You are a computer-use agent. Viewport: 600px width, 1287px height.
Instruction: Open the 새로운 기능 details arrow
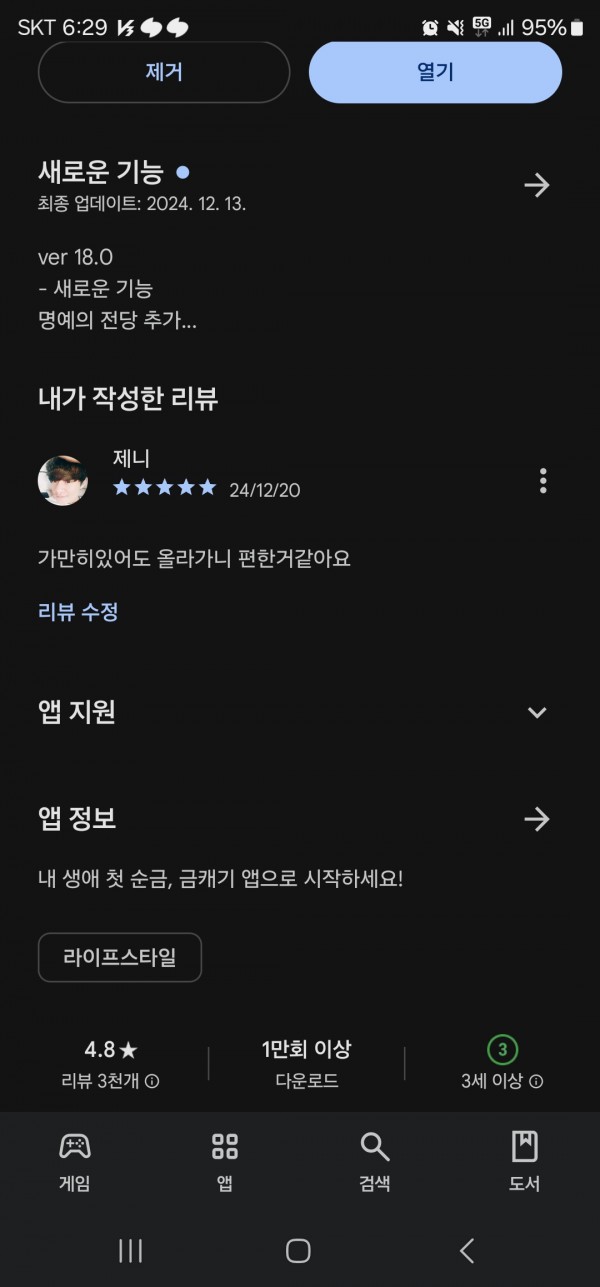click(537, 185)
